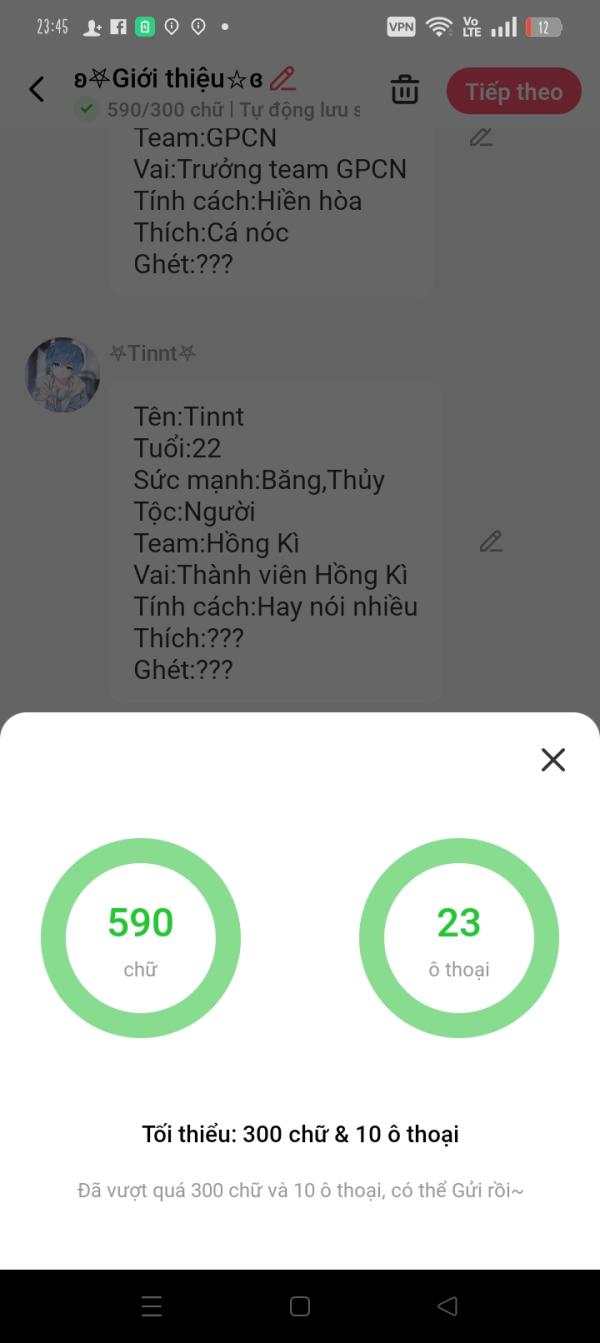600x1343 pixels.
Task: Open Tinnt's character avatar
Action: 62,375
